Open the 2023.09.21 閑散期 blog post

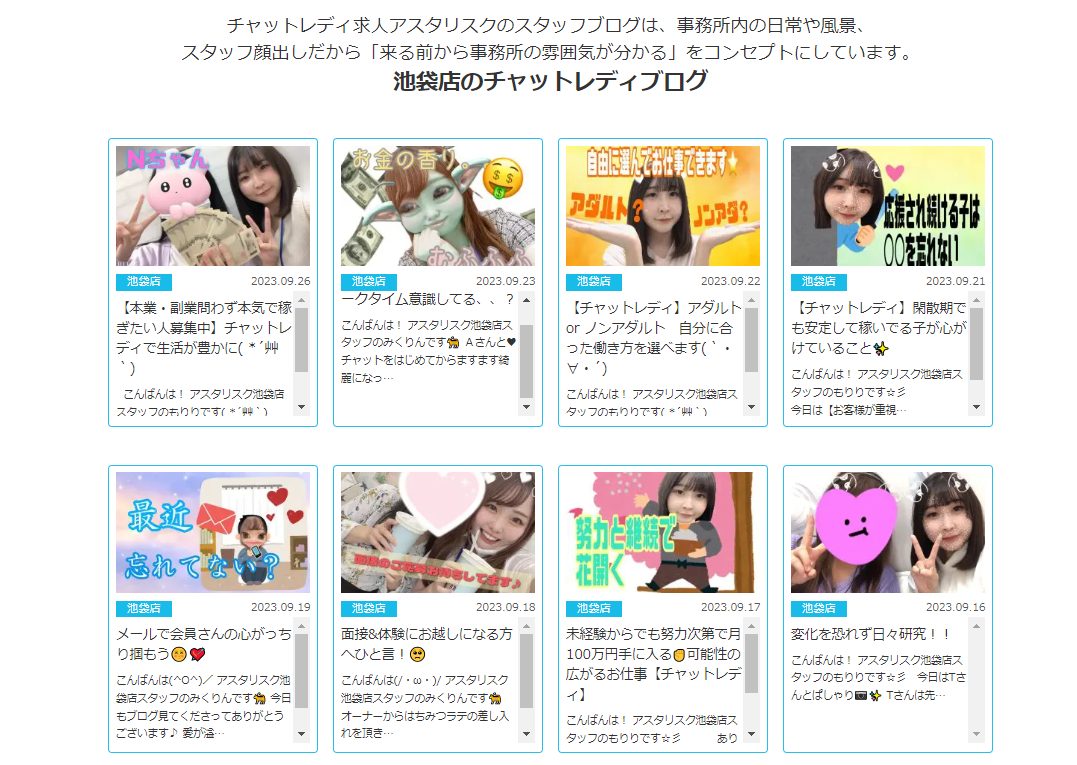pyautogui.click(x=887, y=205)
